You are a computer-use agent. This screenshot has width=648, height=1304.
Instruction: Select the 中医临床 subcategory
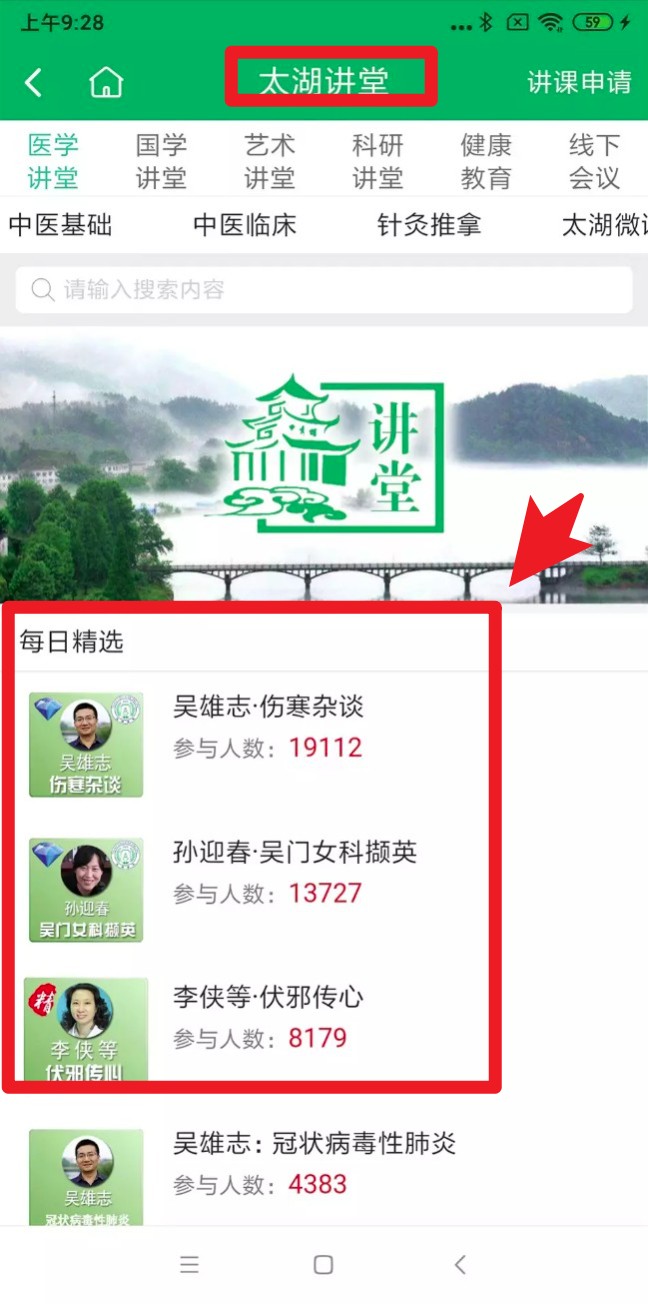(x=245, y=225)
